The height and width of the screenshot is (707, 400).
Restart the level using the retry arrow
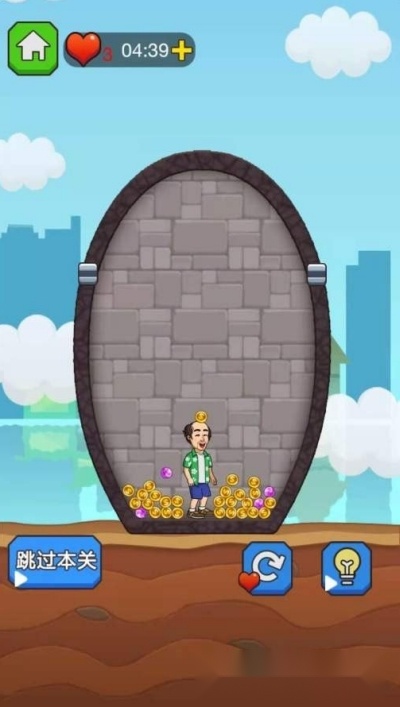(267, 568)
